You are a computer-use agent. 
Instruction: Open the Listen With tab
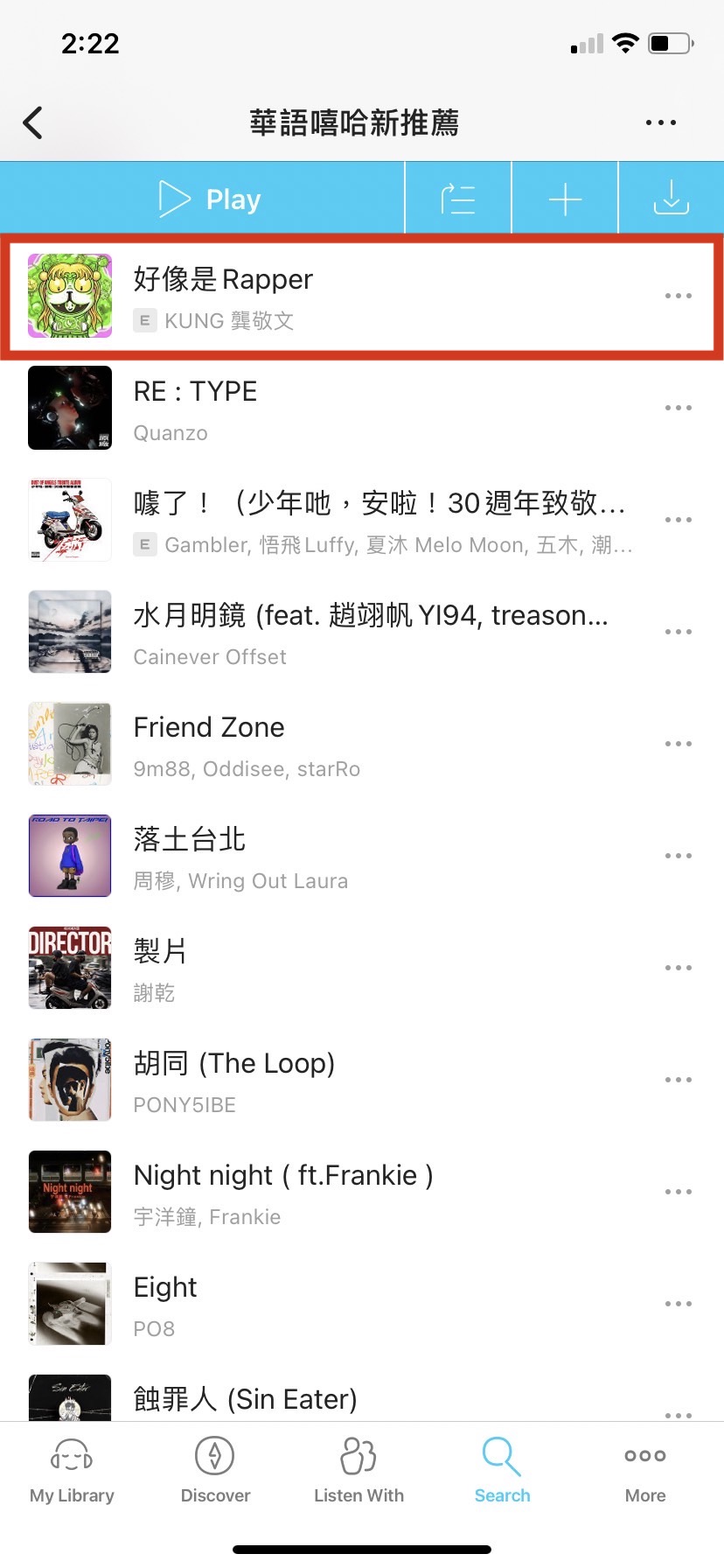click(359, 1472)
